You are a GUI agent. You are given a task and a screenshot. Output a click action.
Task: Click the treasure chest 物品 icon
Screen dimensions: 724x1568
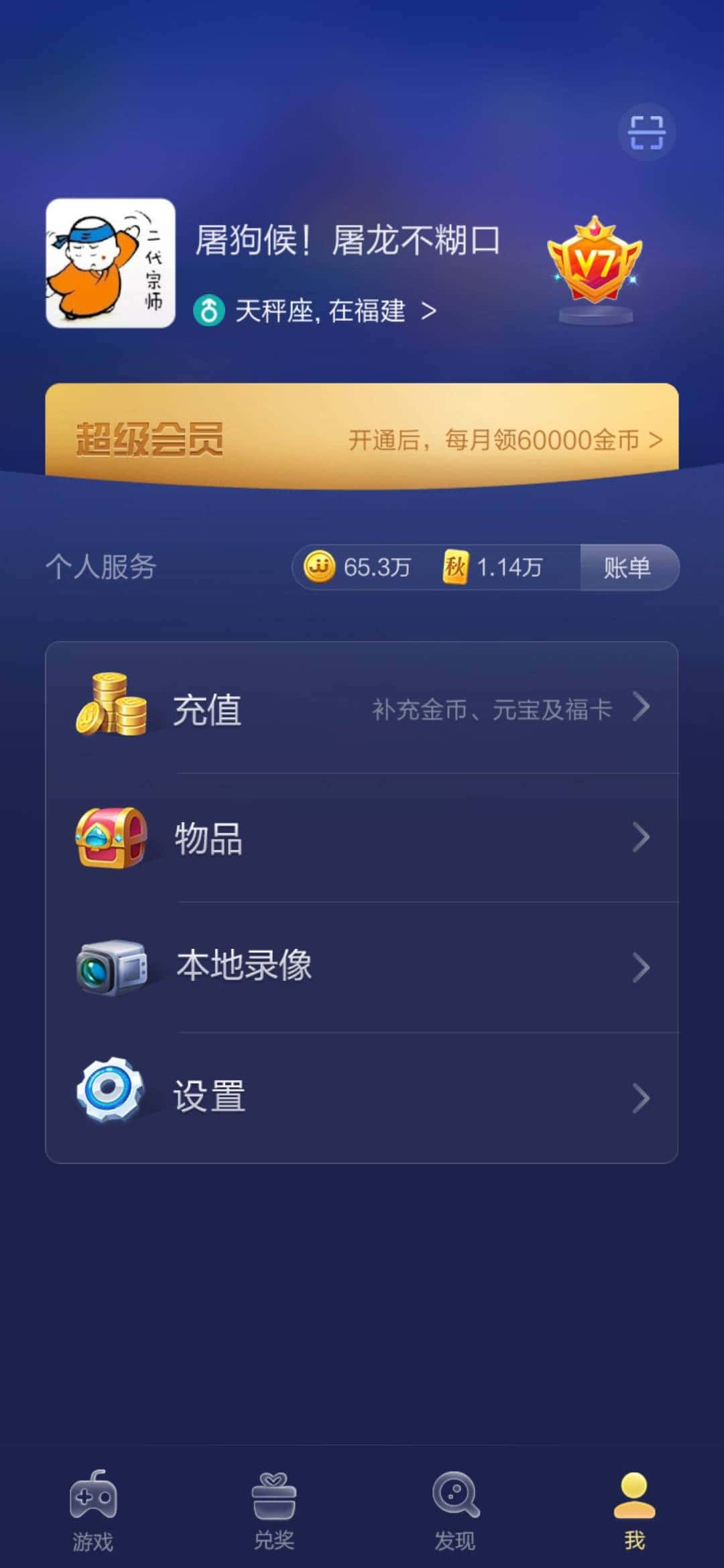[x=113, y=836]
